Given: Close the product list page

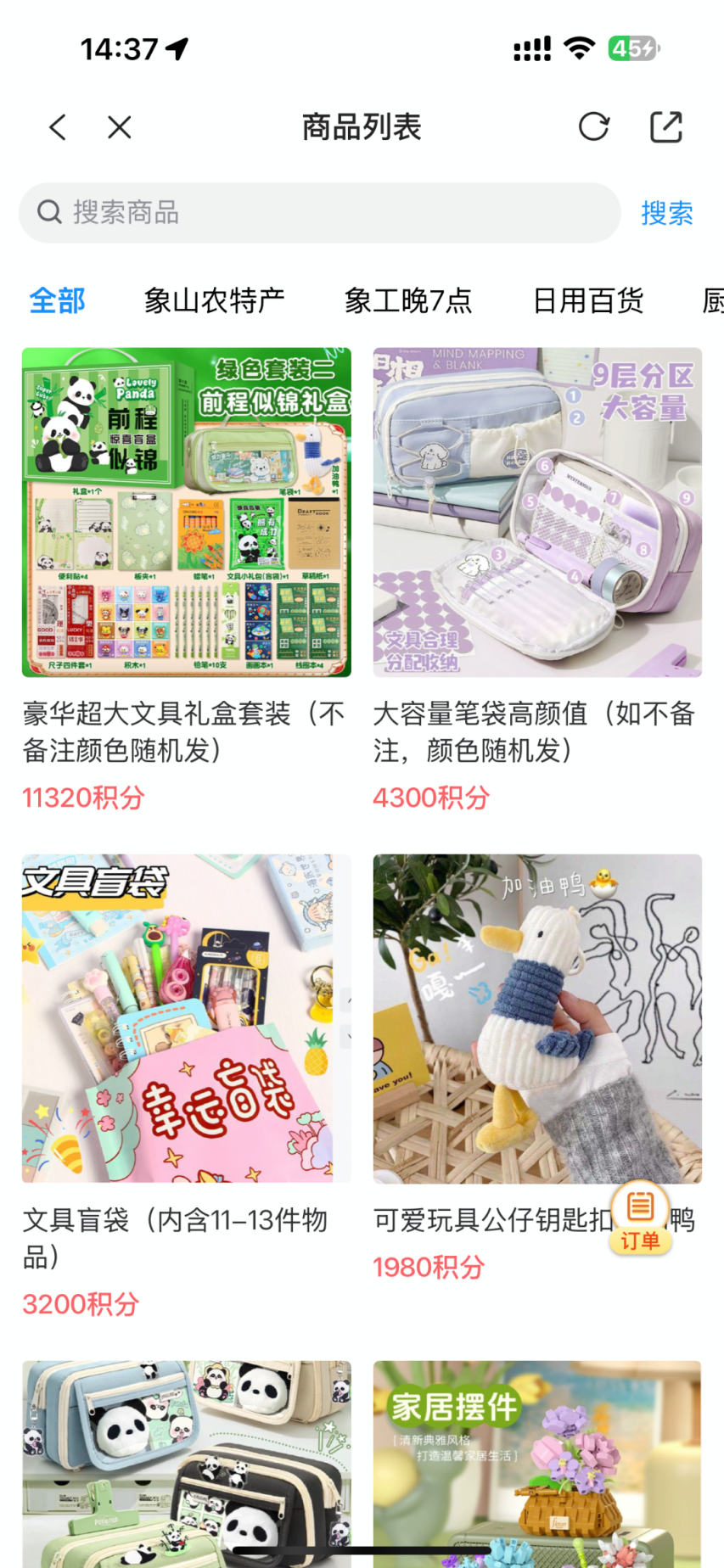Looking at the screenshot, I should point(120,127).
